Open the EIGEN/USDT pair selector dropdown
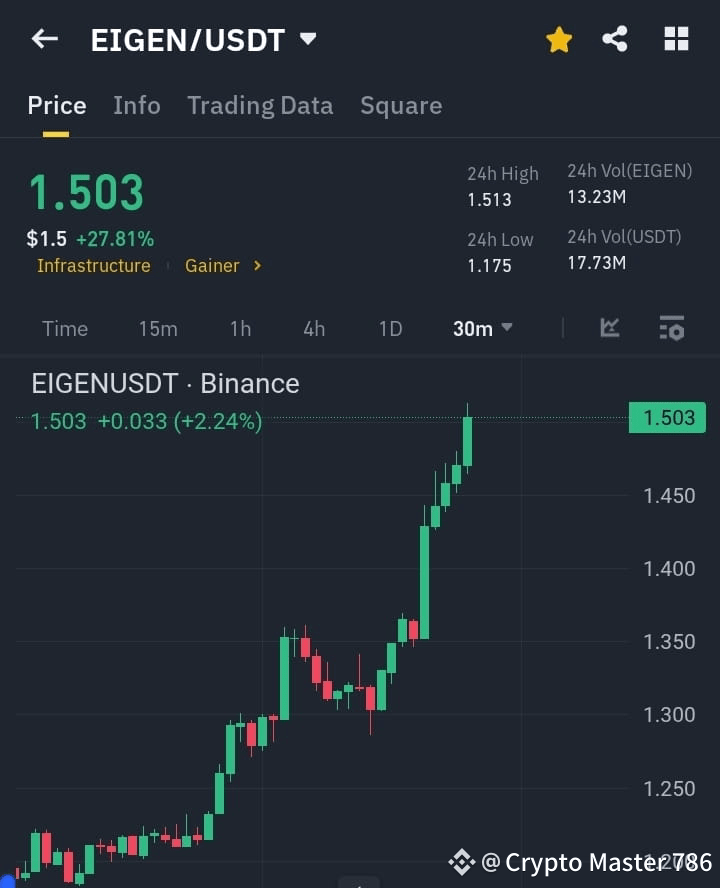This screenshot has height=888, width=720. pyautogui.click(x=307, y=39)
